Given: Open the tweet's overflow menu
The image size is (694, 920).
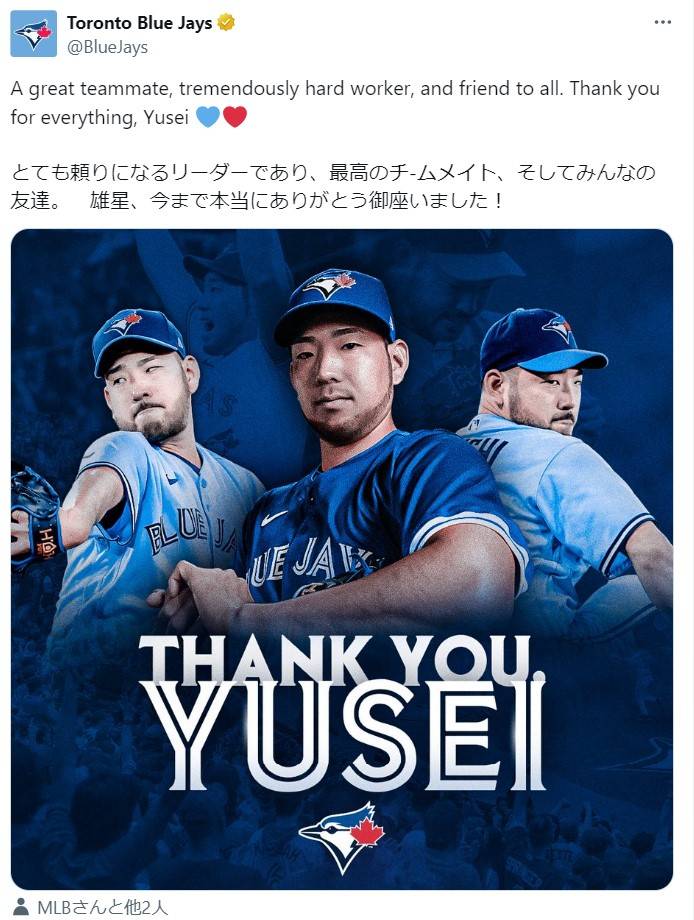Looking at the screenshot, I should pos(663,21).
